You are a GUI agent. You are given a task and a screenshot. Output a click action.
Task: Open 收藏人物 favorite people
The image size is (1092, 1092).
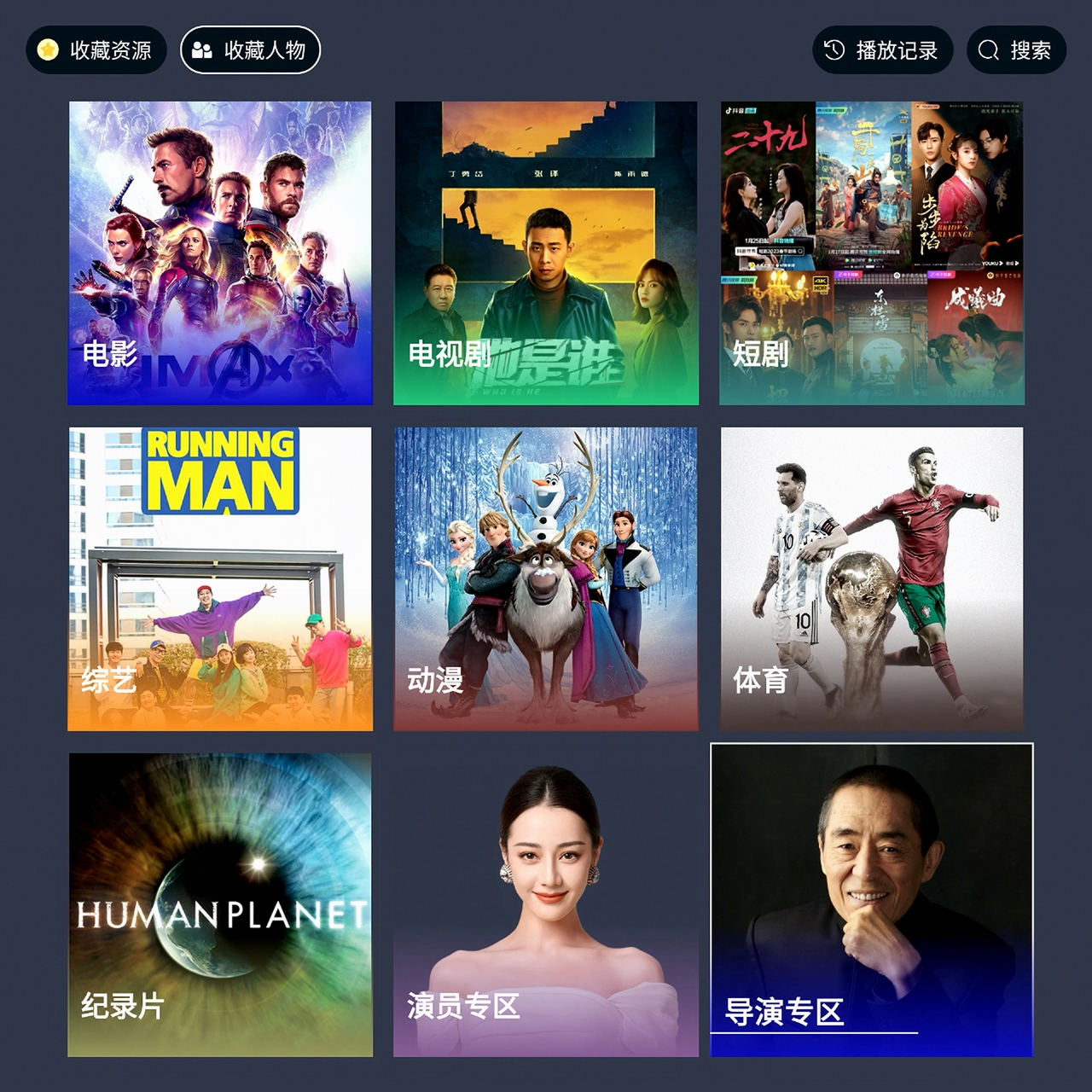(x=250, y=50)
